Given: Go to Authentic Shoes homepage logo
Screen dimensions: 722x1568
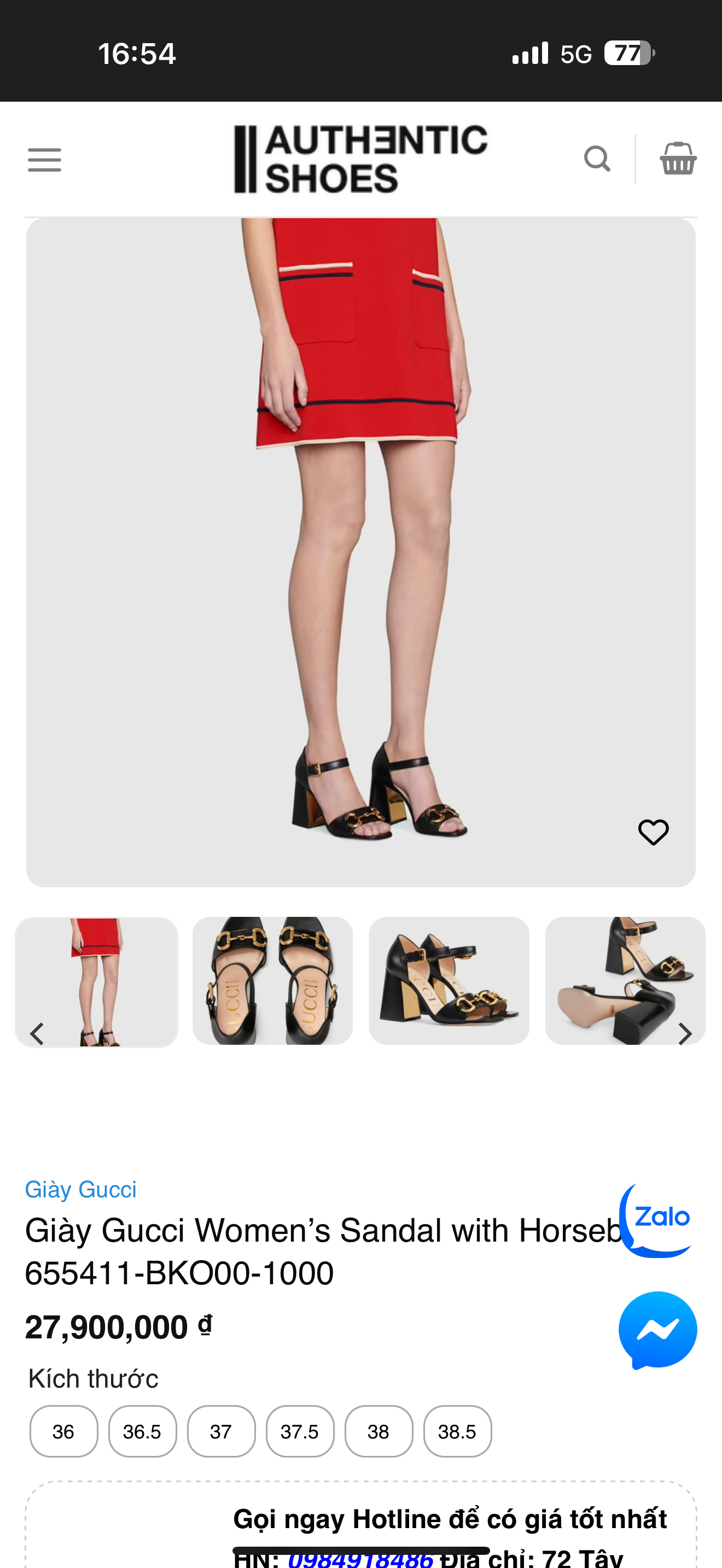Looking at the screenshot, I should coord(360,160).
